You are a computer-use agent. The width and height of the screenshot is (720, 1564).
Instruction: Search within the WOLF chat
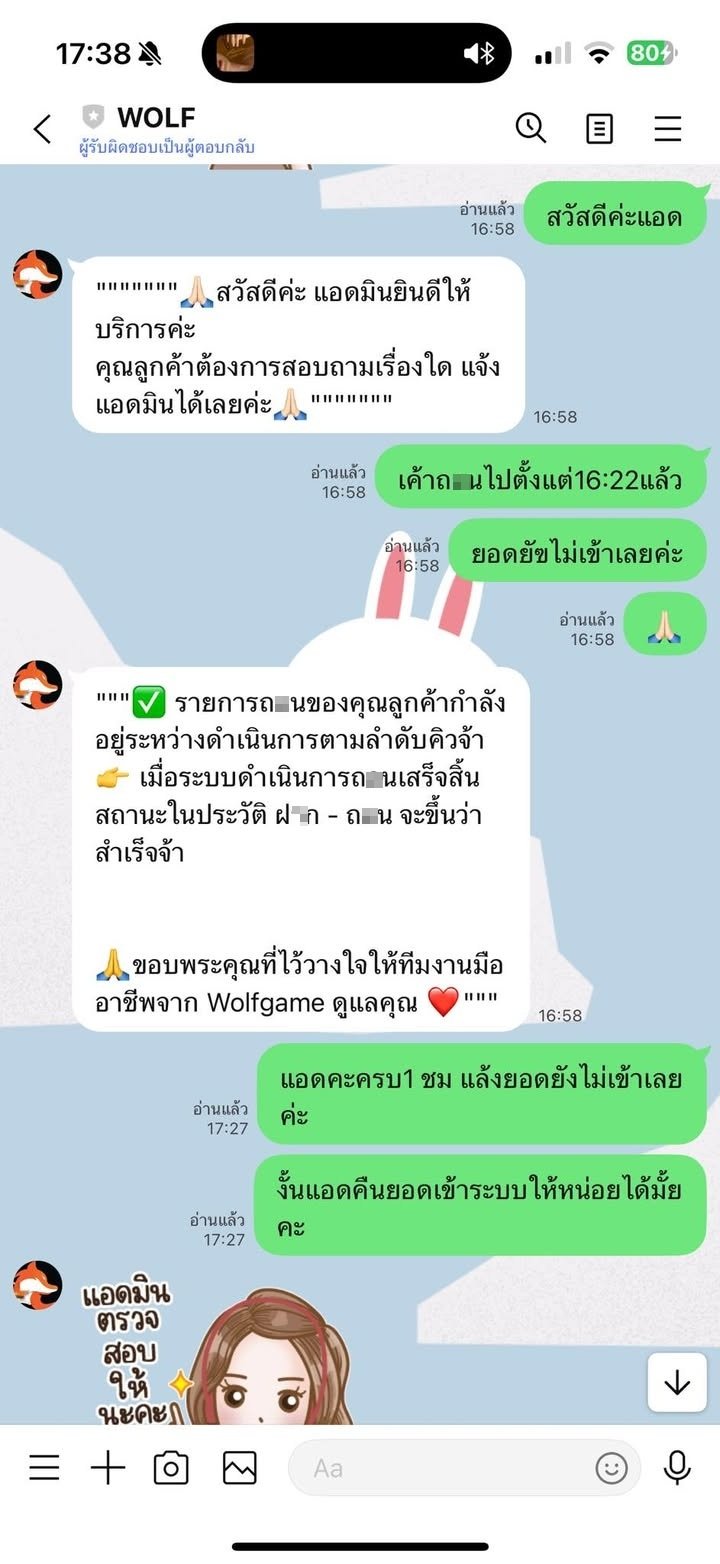click(530, 128)
